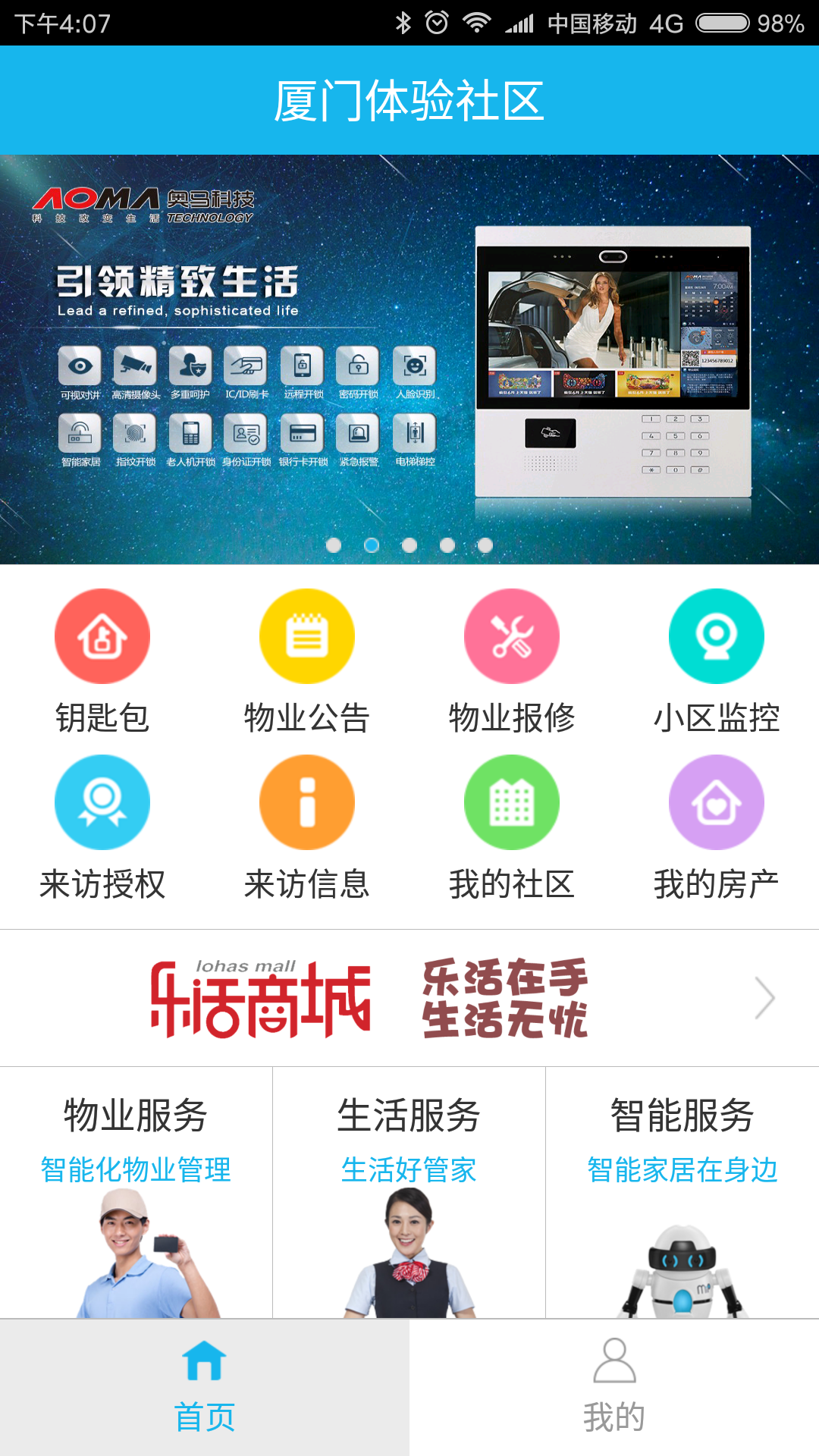Open 物业公告 property announcements

point(307,637)
